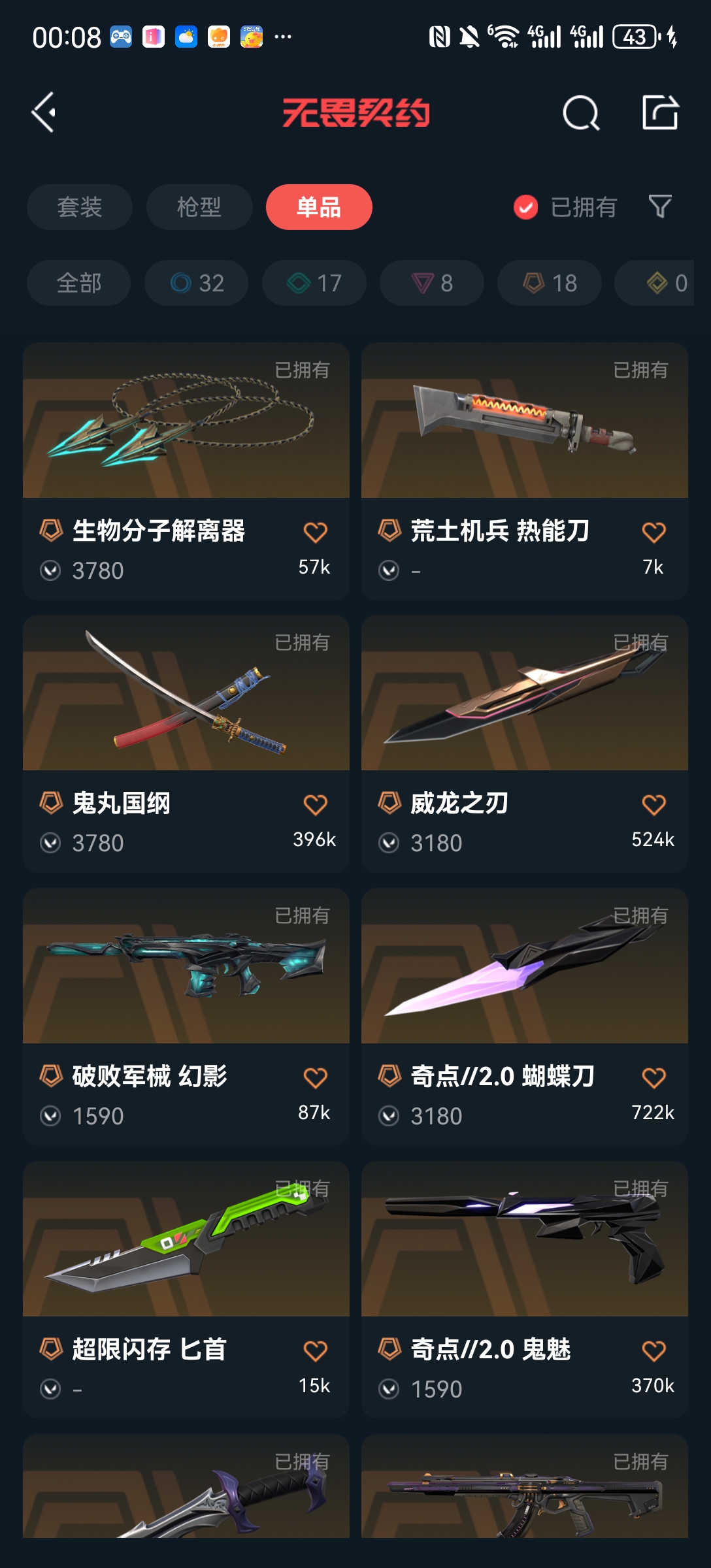Image resolution: width=711 pixels, height=1568 pixels.
Task: Filter by the purple tier chip showing 8
Action: [431, 283]
